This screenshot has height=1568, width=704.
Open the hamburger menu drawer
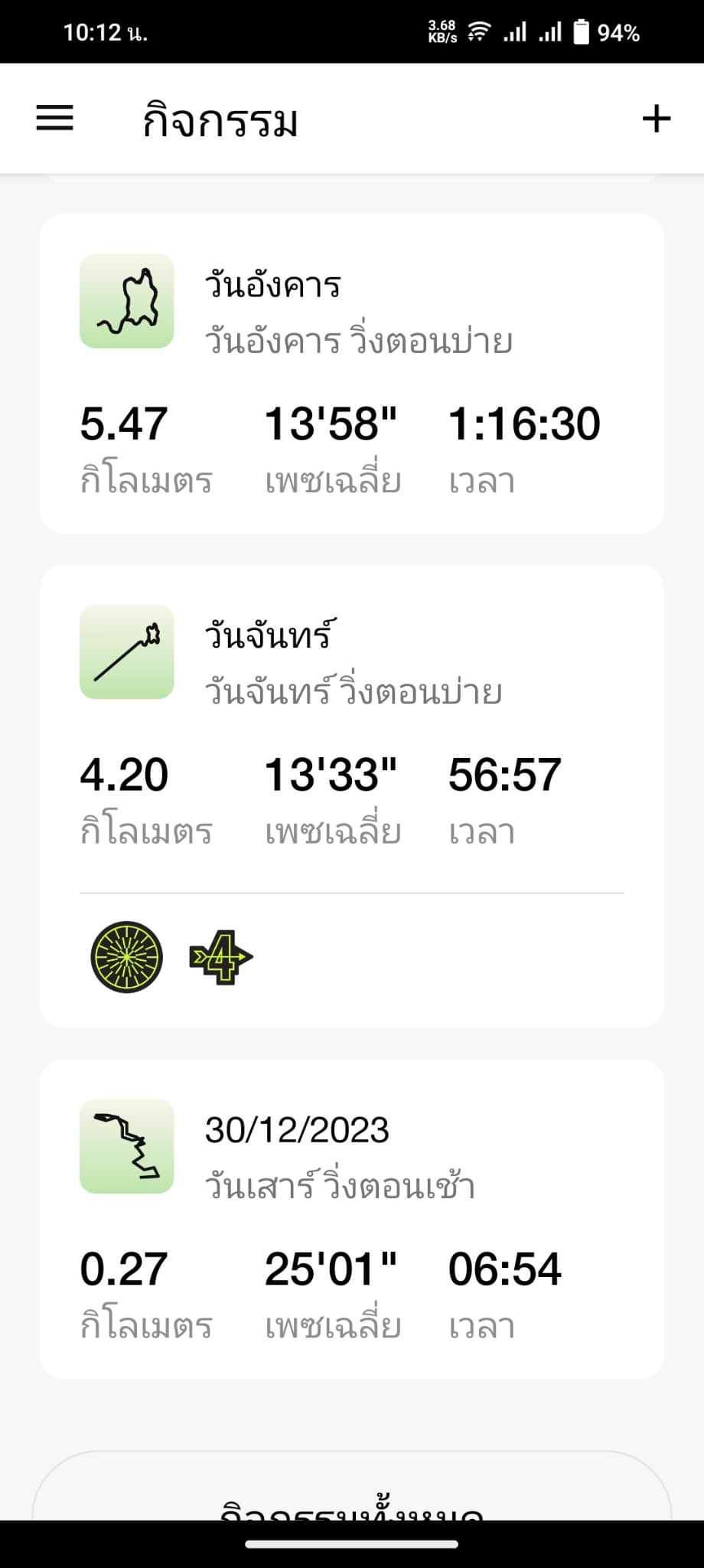click(x=55, y=119)
